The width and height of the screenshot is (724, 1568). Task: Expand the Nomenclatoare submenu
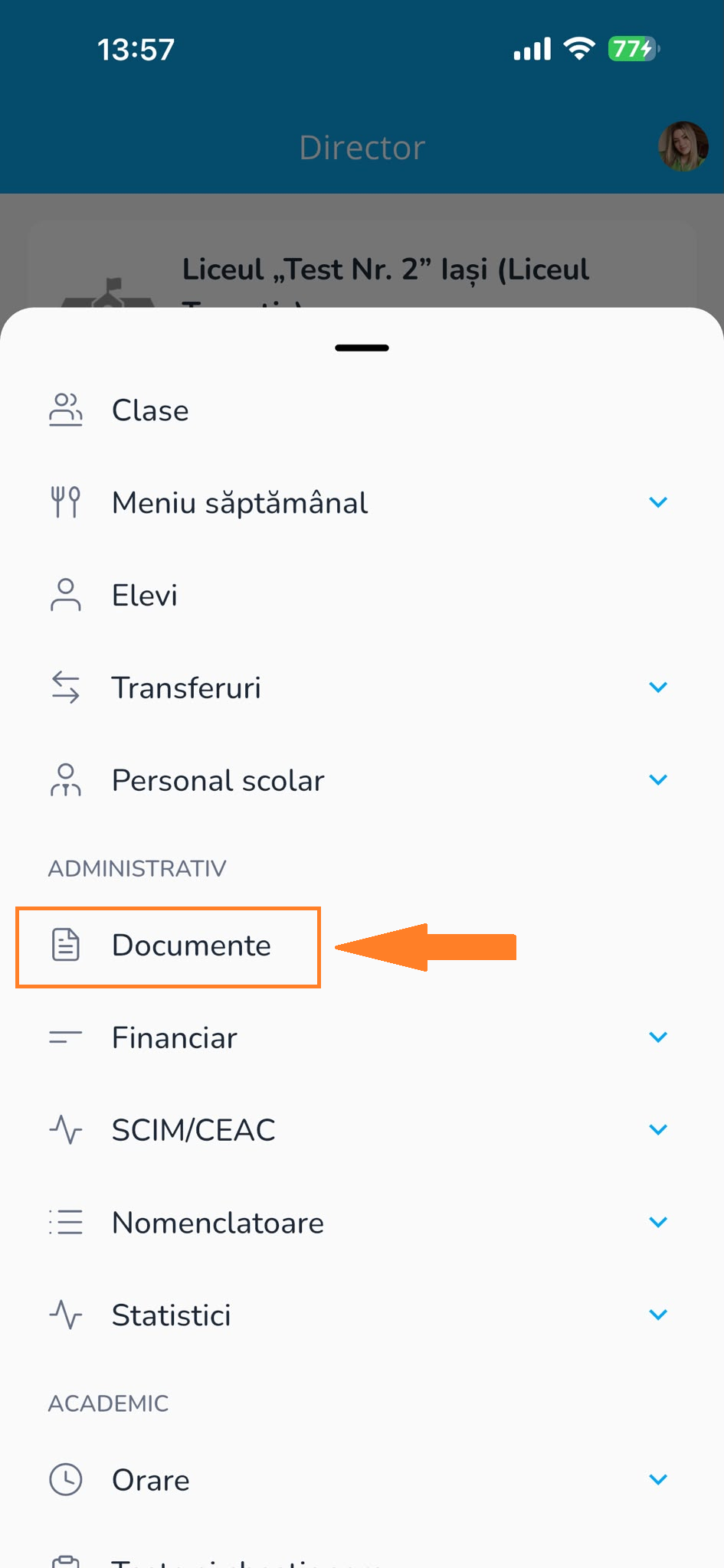[x=362, y=1223]
